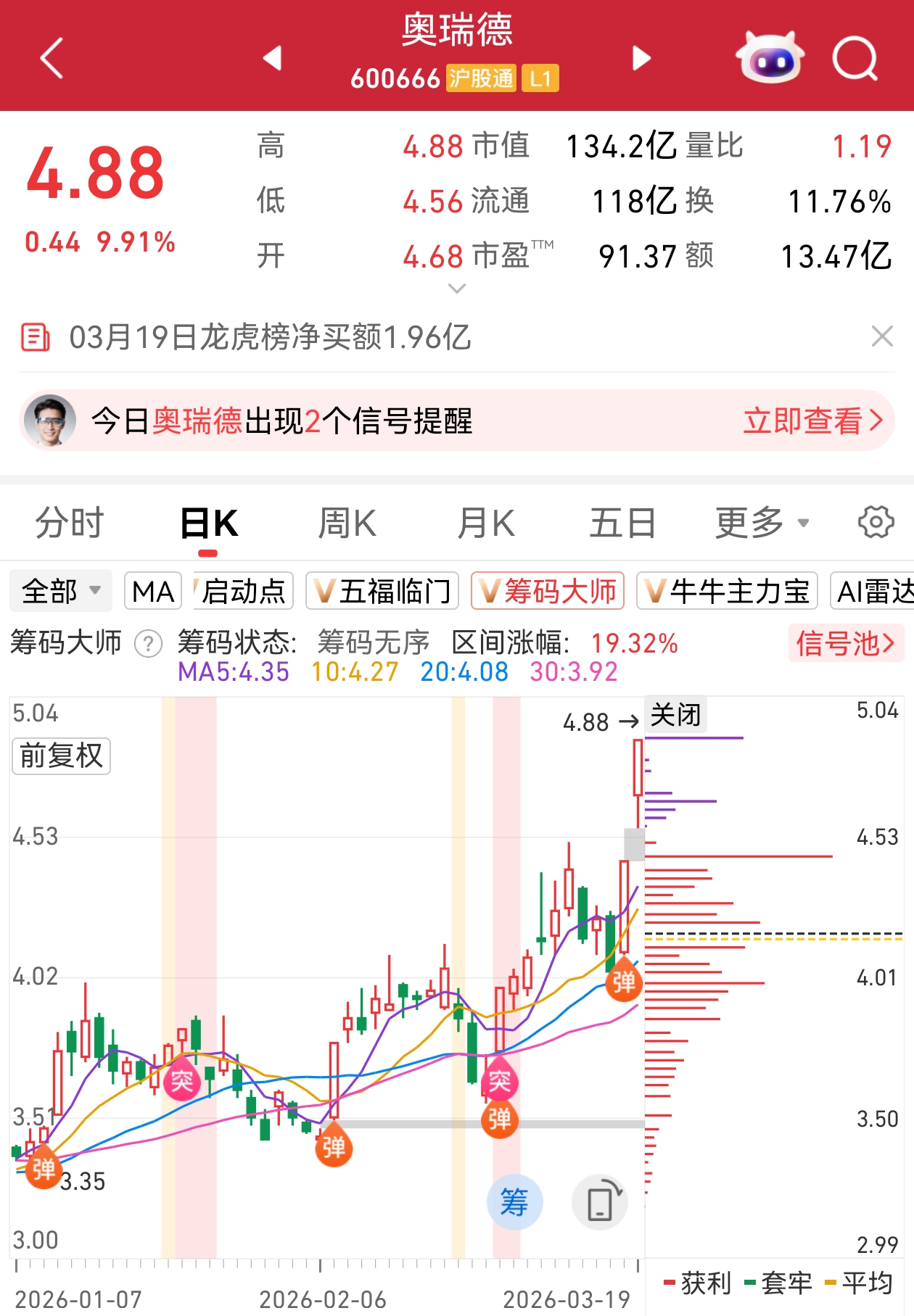Expand more quote details chevron
Screen dimensions: 914x1316
tap(457, 289)
